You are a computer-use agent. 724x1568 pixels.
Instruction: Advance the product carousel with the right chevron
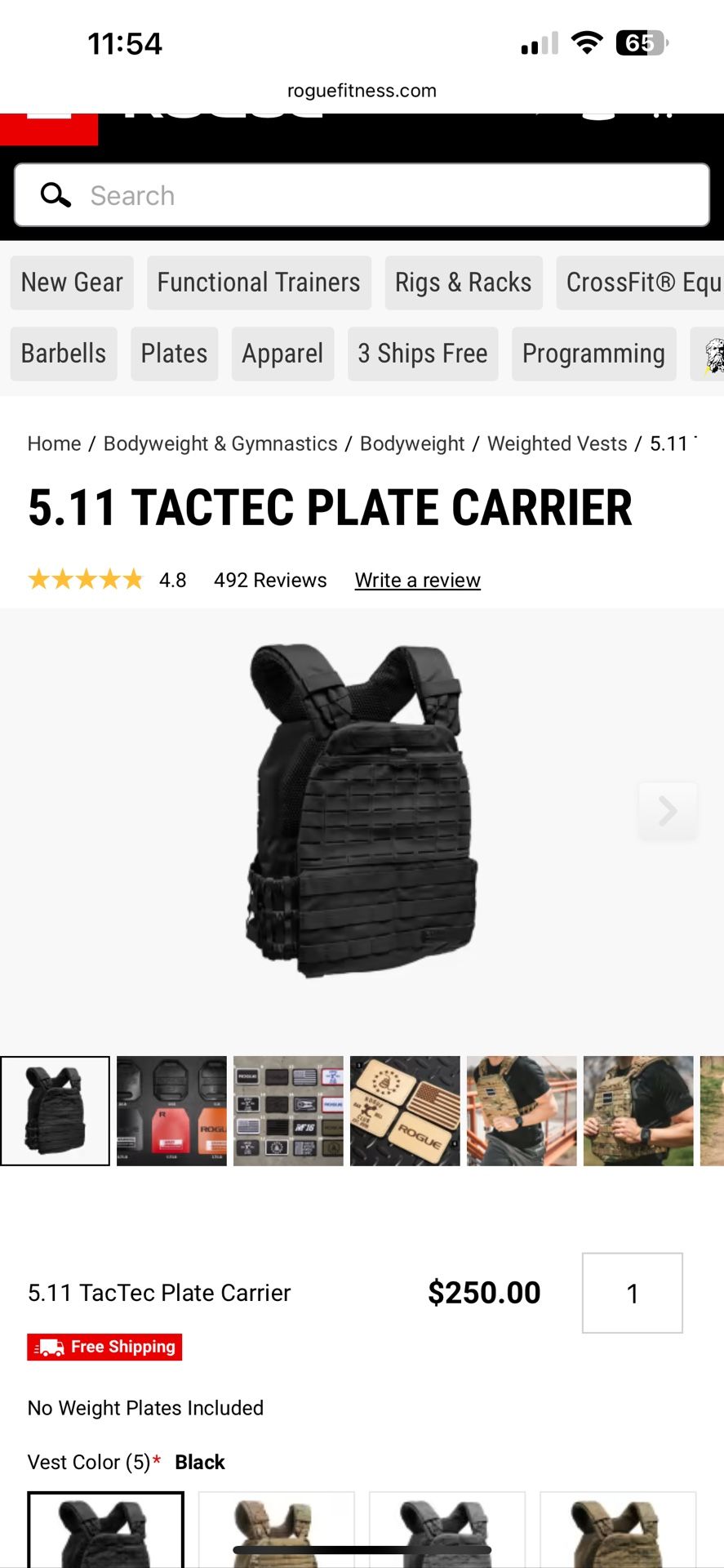pyautogui.click(x=668, y=811)
